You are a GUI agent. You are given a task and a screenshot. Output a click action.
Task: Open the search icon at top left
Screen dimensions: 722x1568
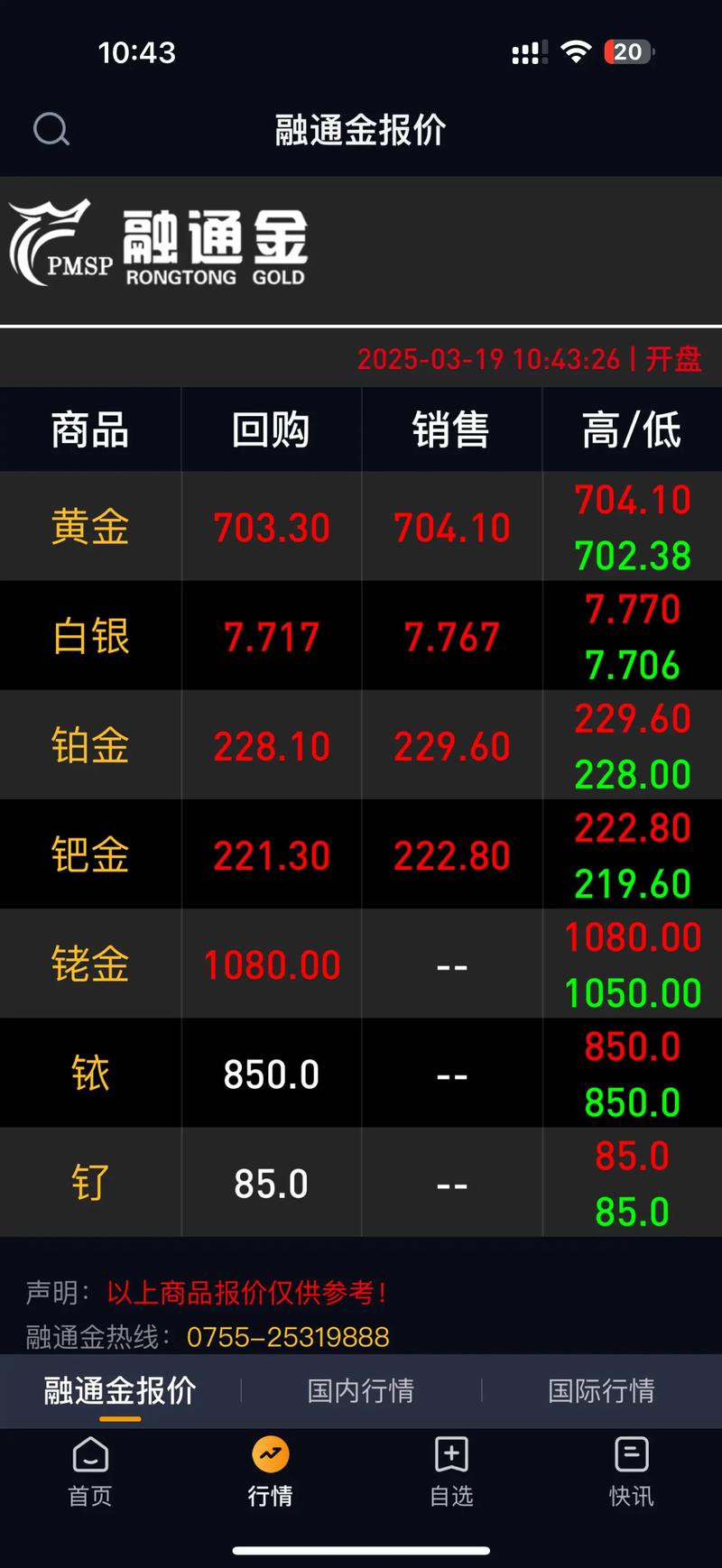51,129
